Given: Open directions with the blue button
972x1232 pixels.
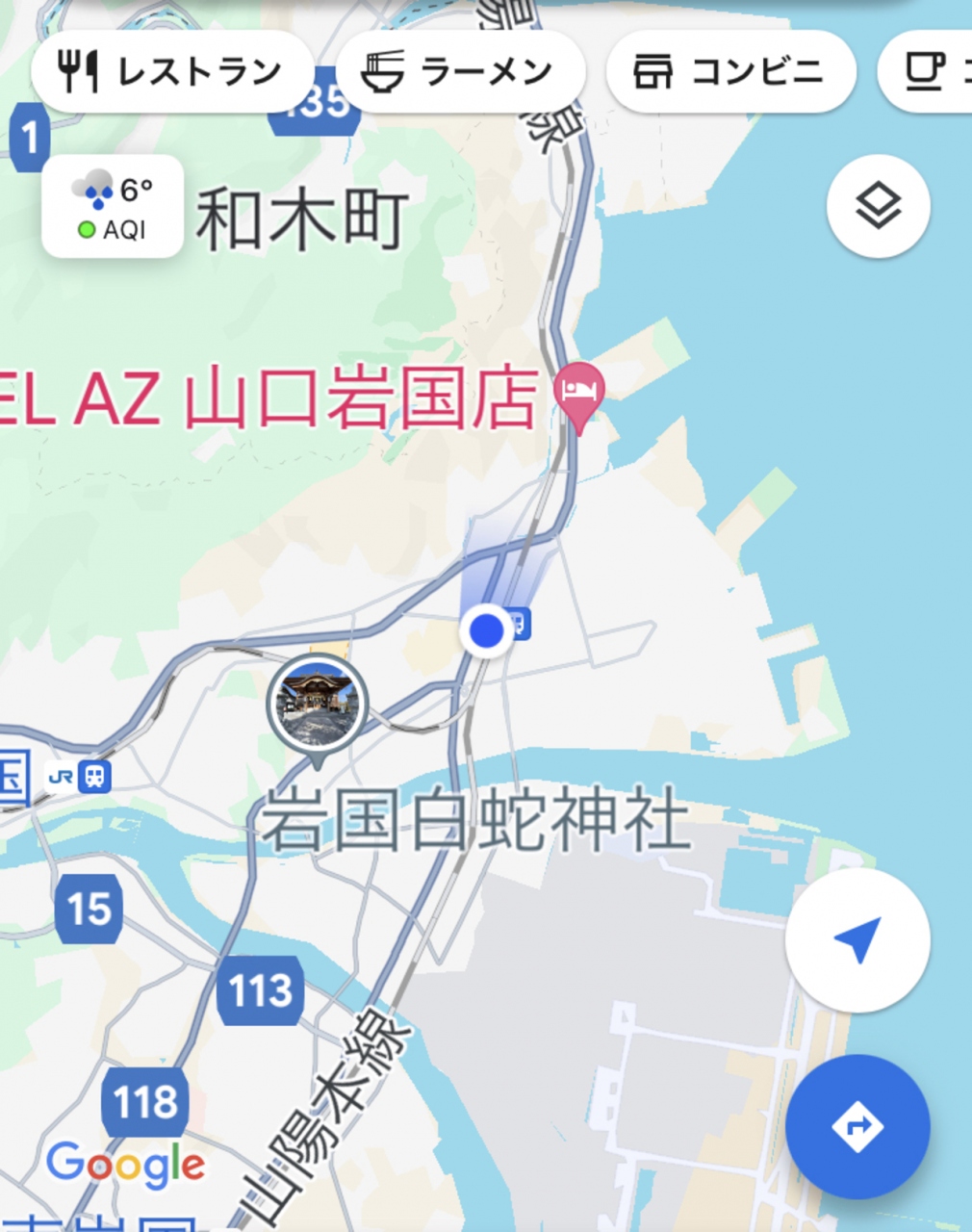Looking at the screenshot, I should 857,1126.
